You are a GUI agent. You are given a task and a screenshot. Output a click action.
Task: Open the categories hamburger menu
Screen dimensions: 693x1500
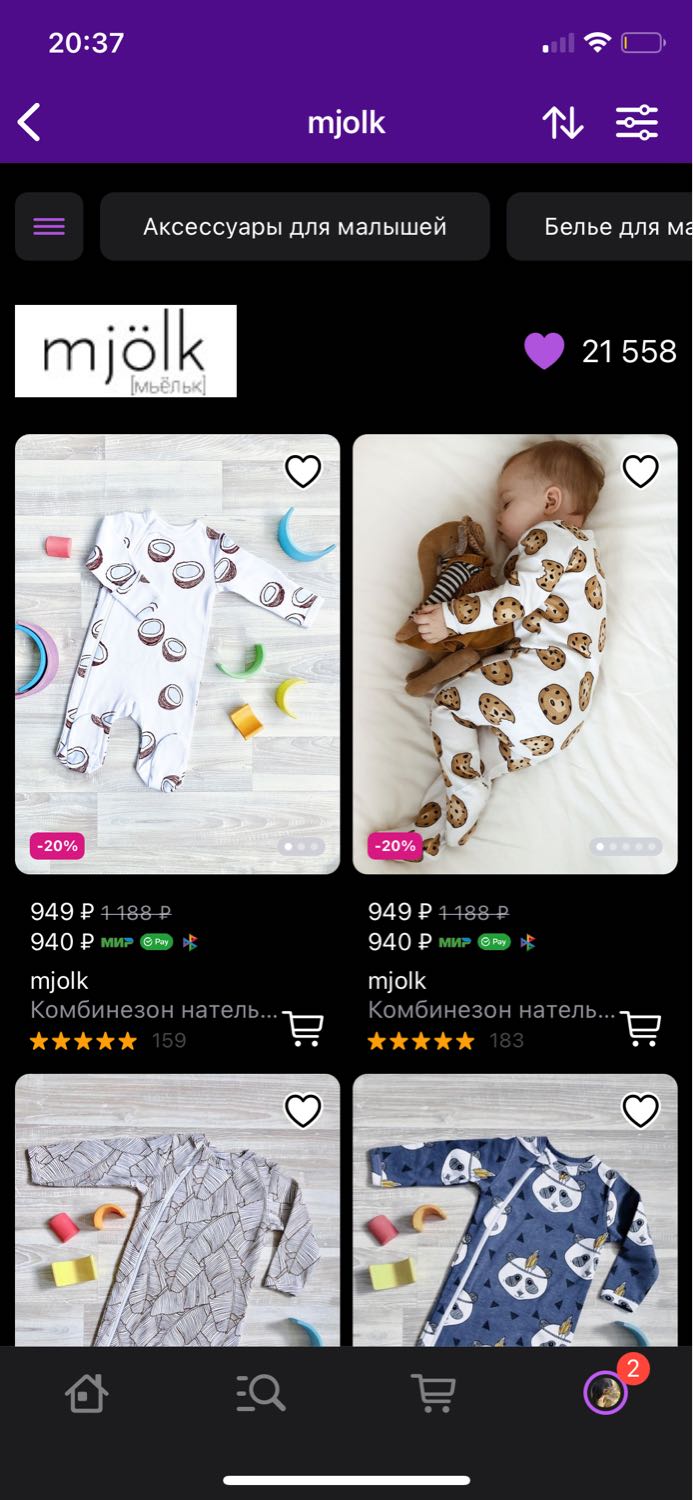(x=49, y=227)
